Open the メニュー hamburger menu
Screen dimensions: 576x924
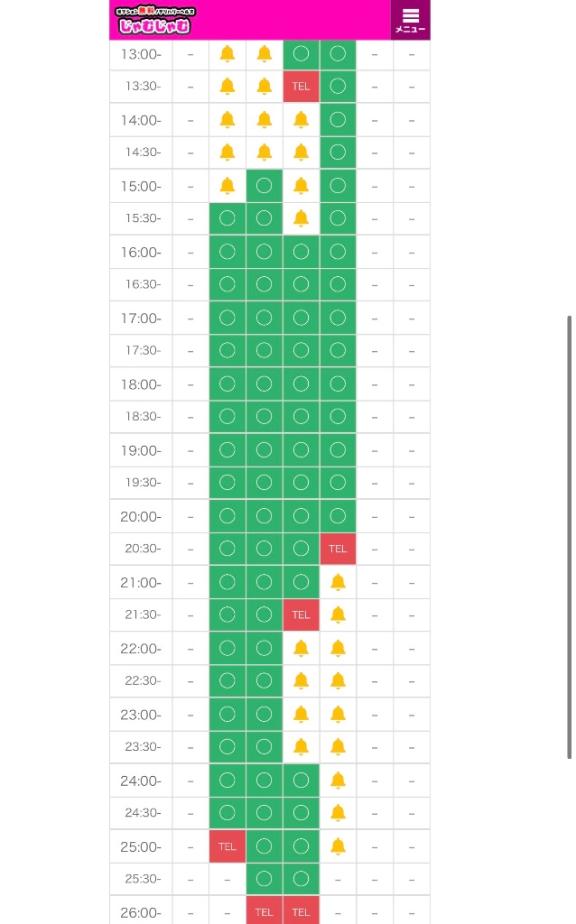(410, 20)
